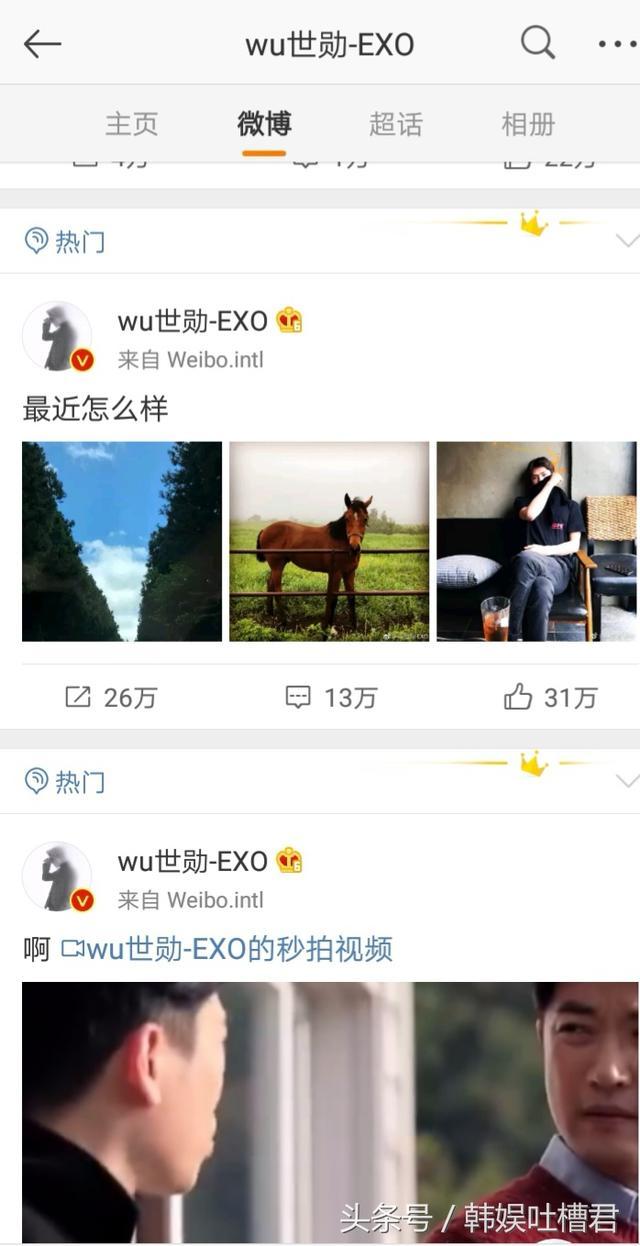Play the video in the 啊 post
The height and width of the screenshot is (1246, 640).
(329, 1110)
